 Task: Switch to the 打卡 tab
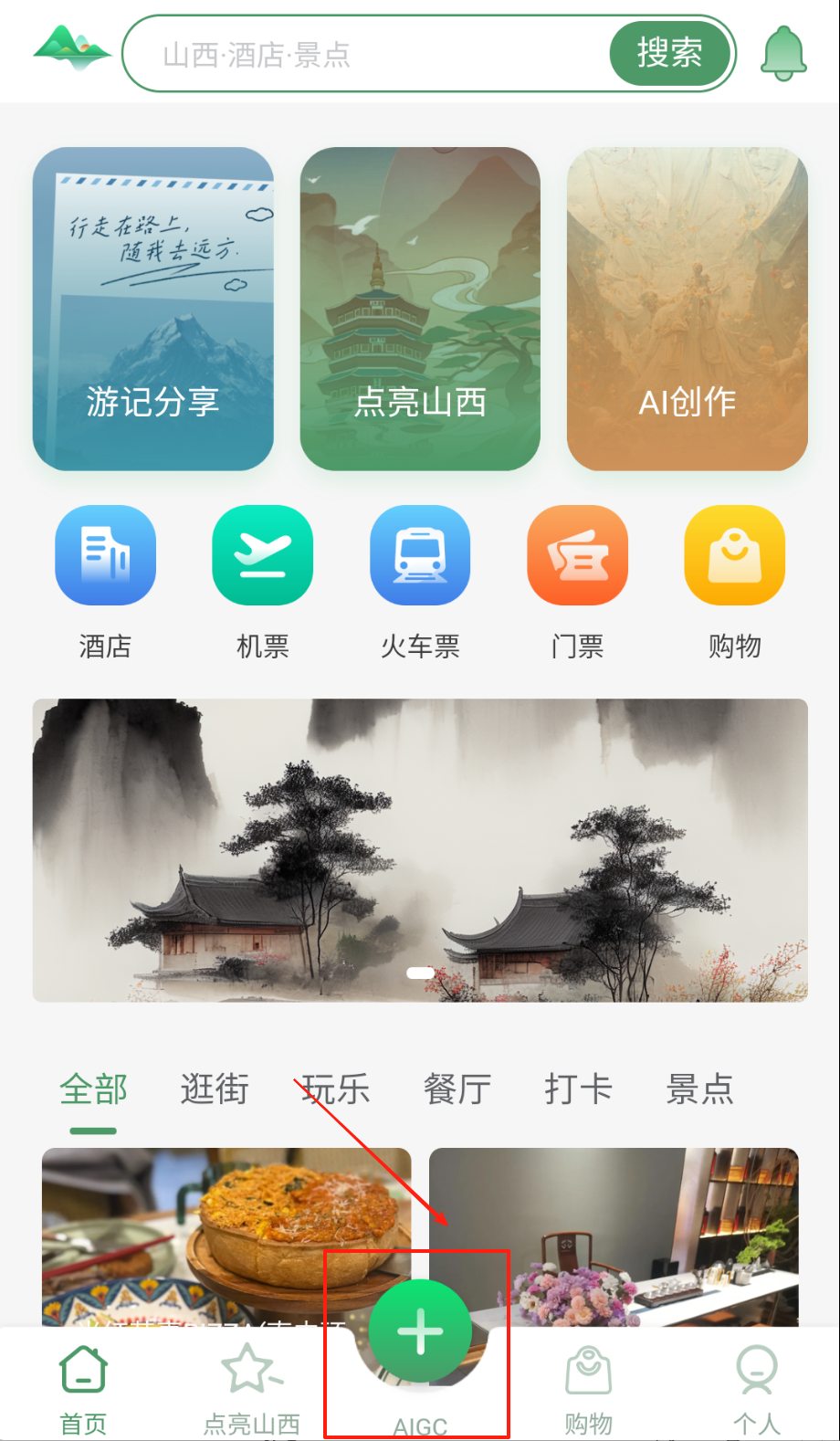click(x=578, y=1089)
